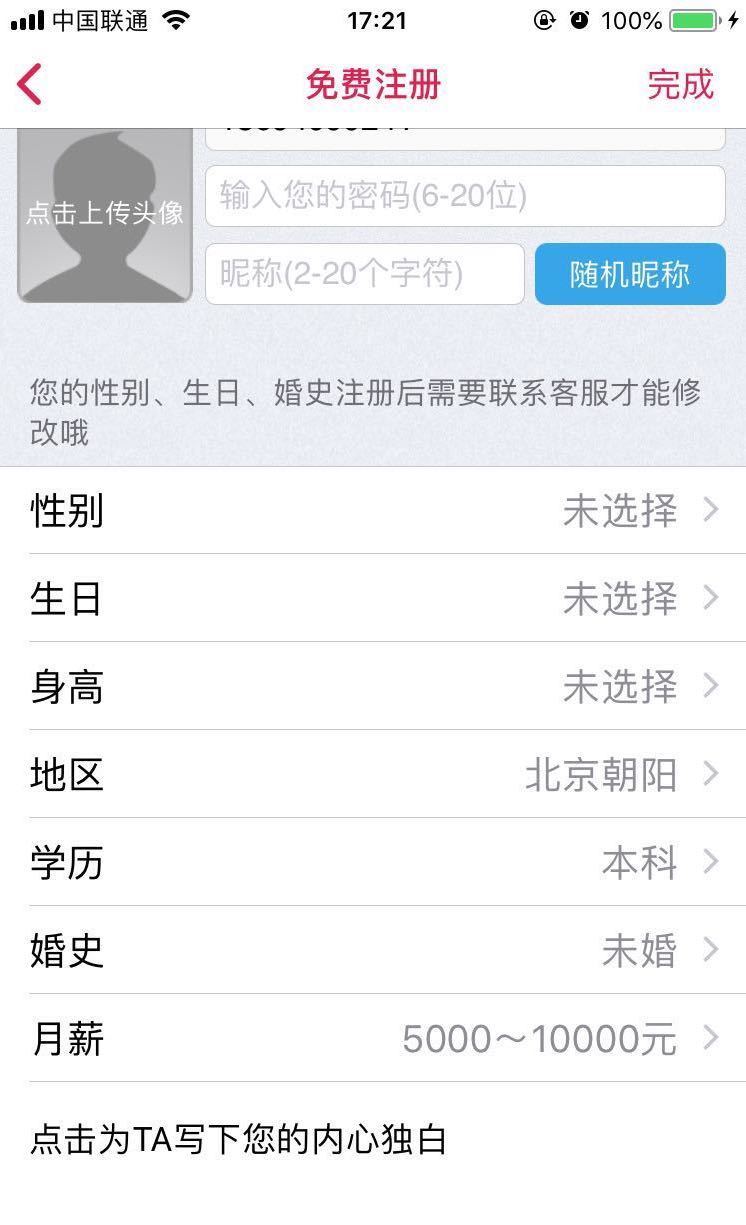Change region in the 地区 row

click(373, 775)
